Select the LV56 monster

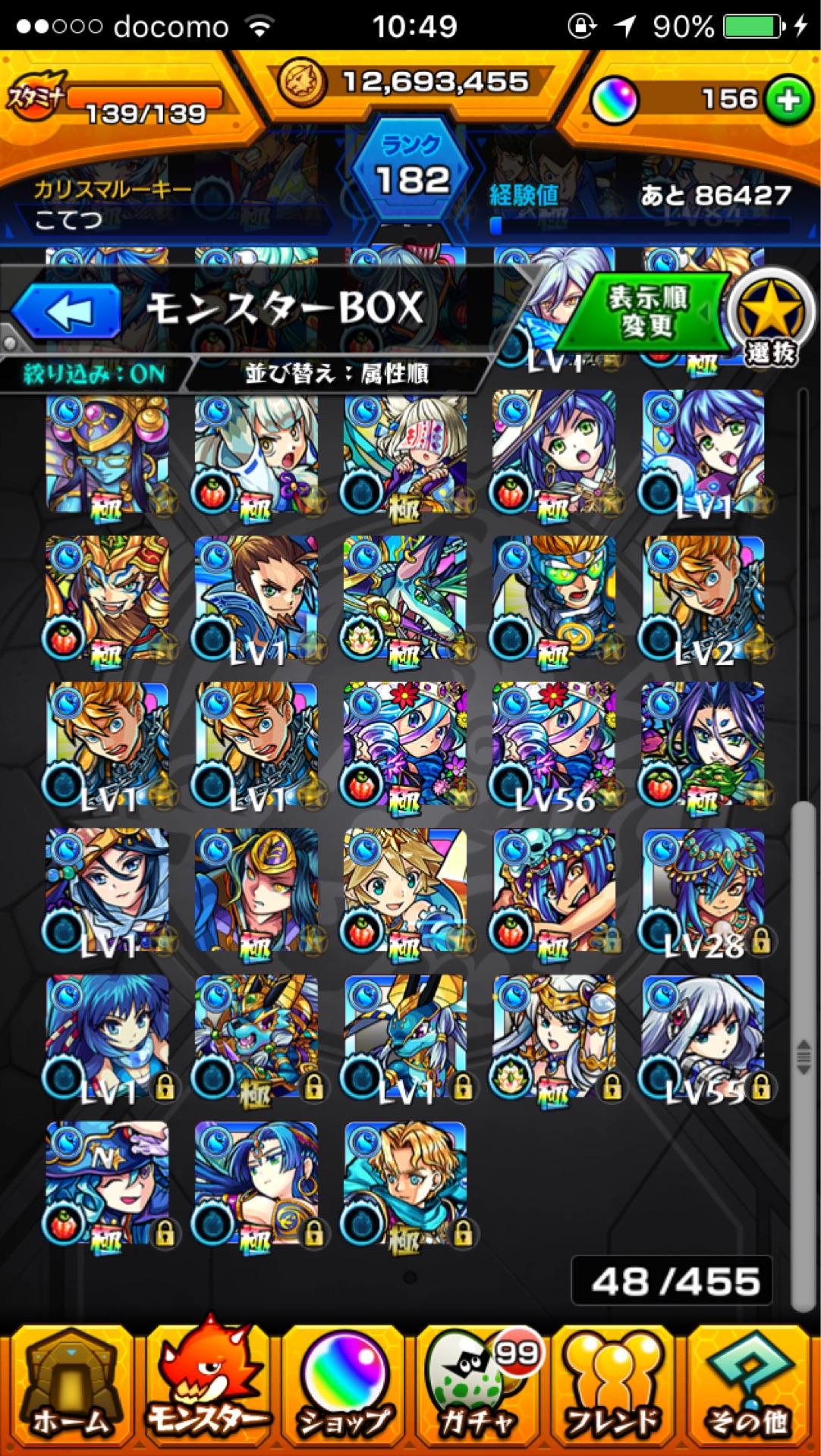(554, 745)
